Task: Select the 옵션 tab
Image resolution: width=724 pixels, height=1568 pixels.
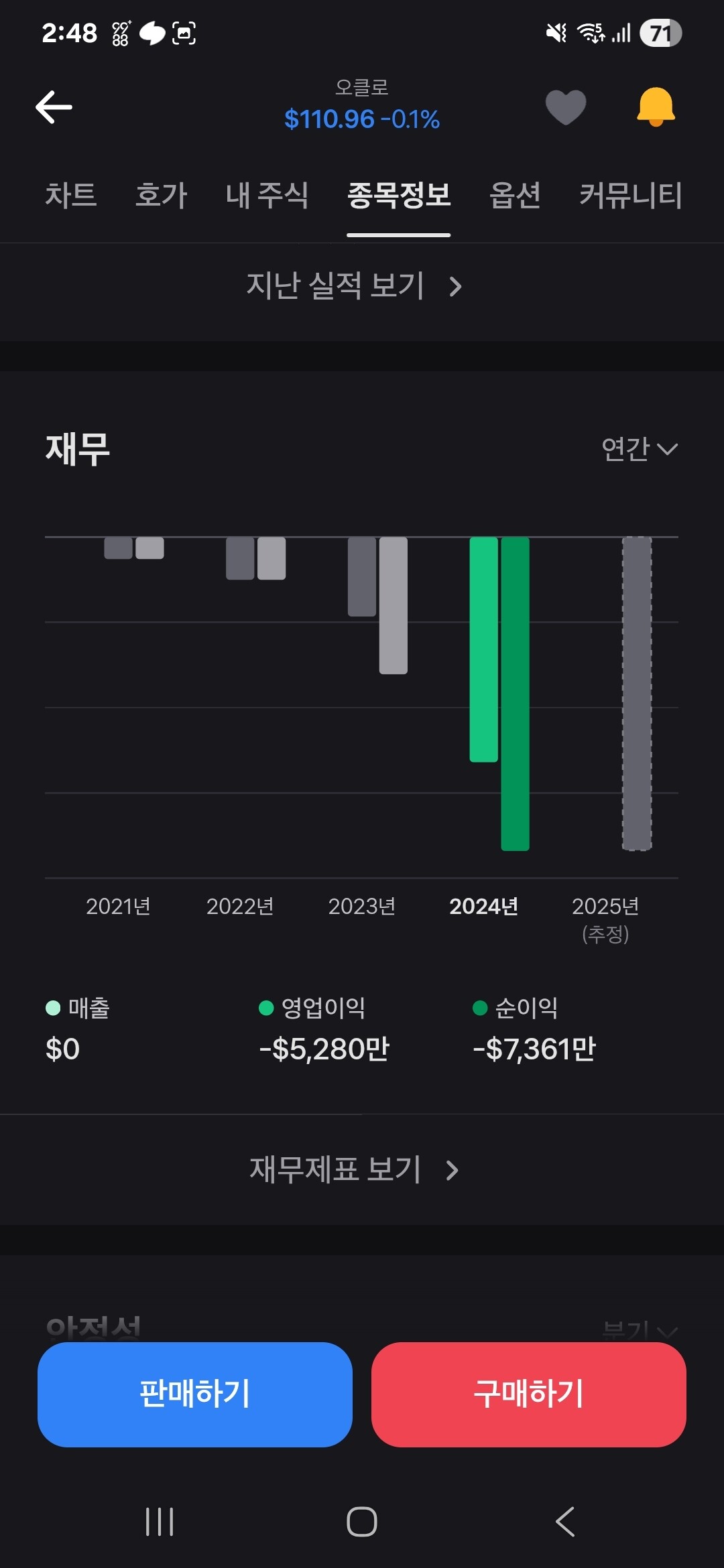Action: (515, 196)
